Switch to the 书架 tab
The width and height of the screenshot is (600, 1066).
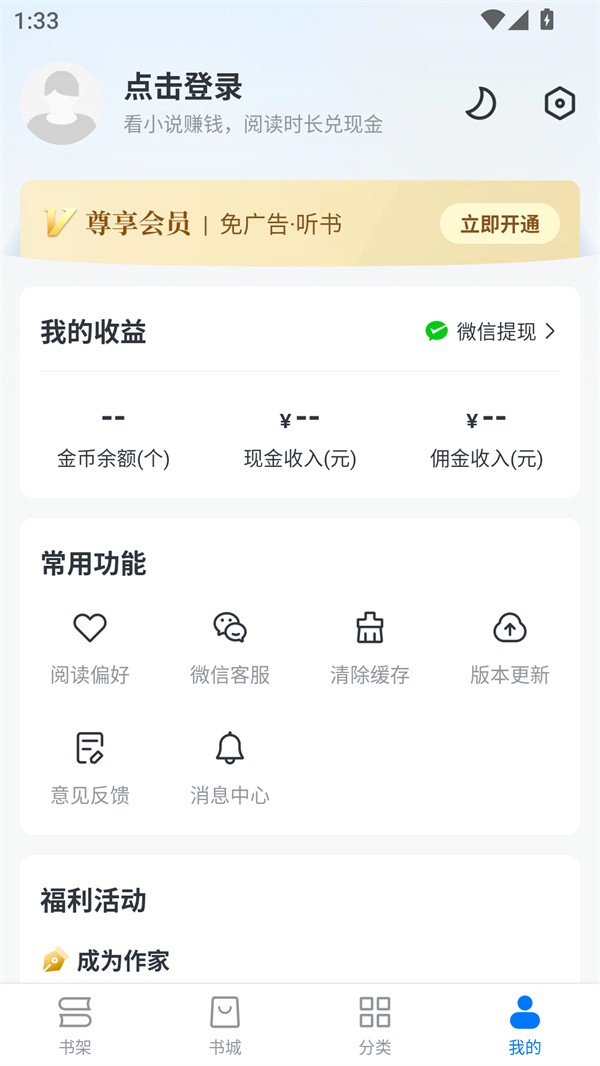(75, 1025)
